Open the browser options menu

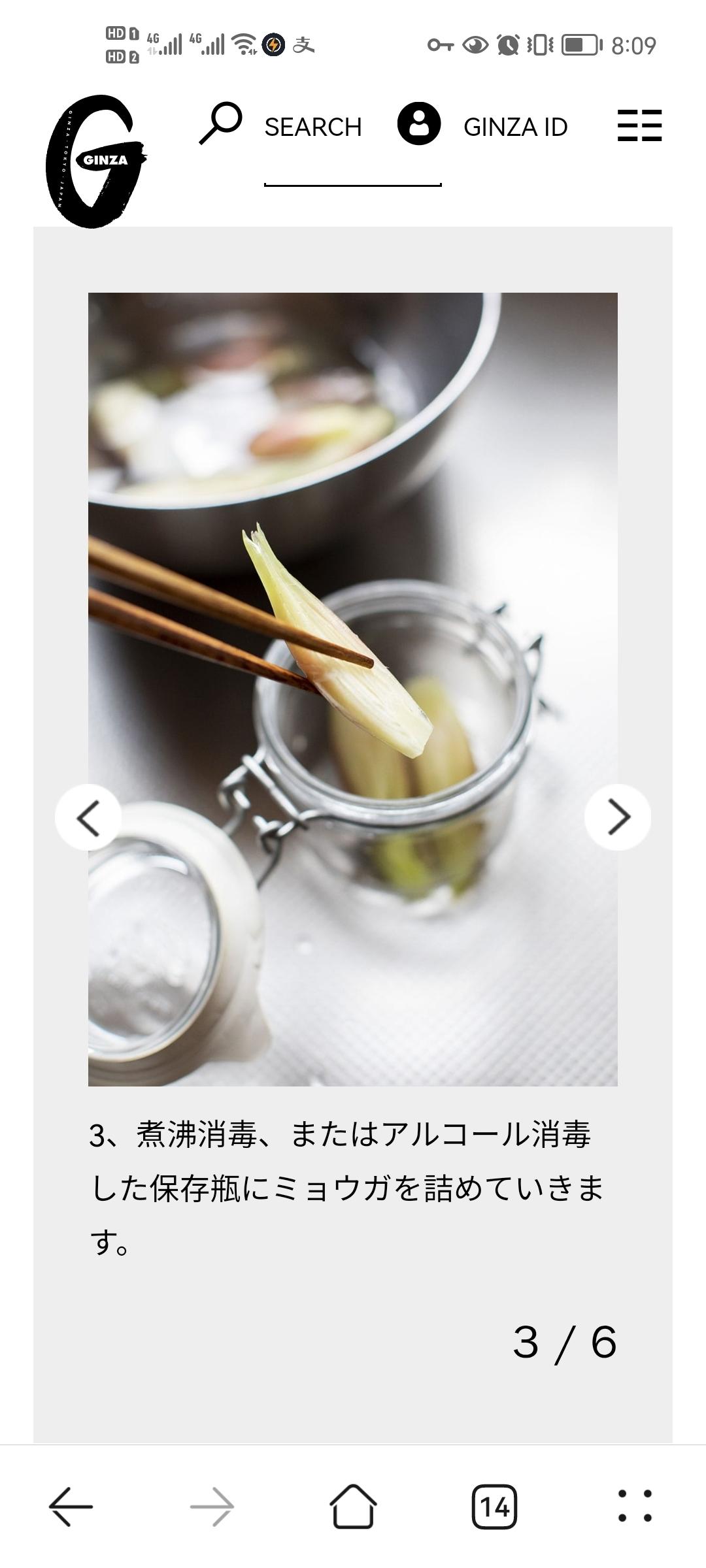tap(635, 1507)
